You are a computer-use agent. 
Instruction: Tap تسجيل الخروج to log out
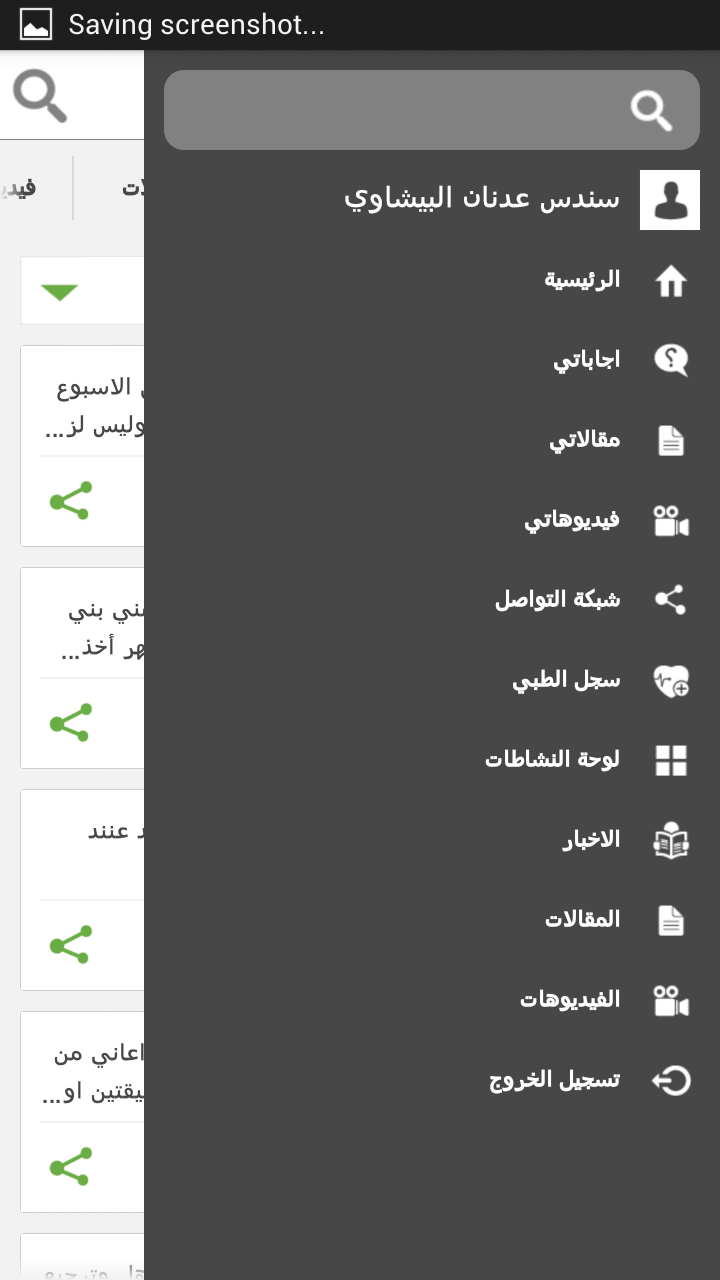(432, 1081)
